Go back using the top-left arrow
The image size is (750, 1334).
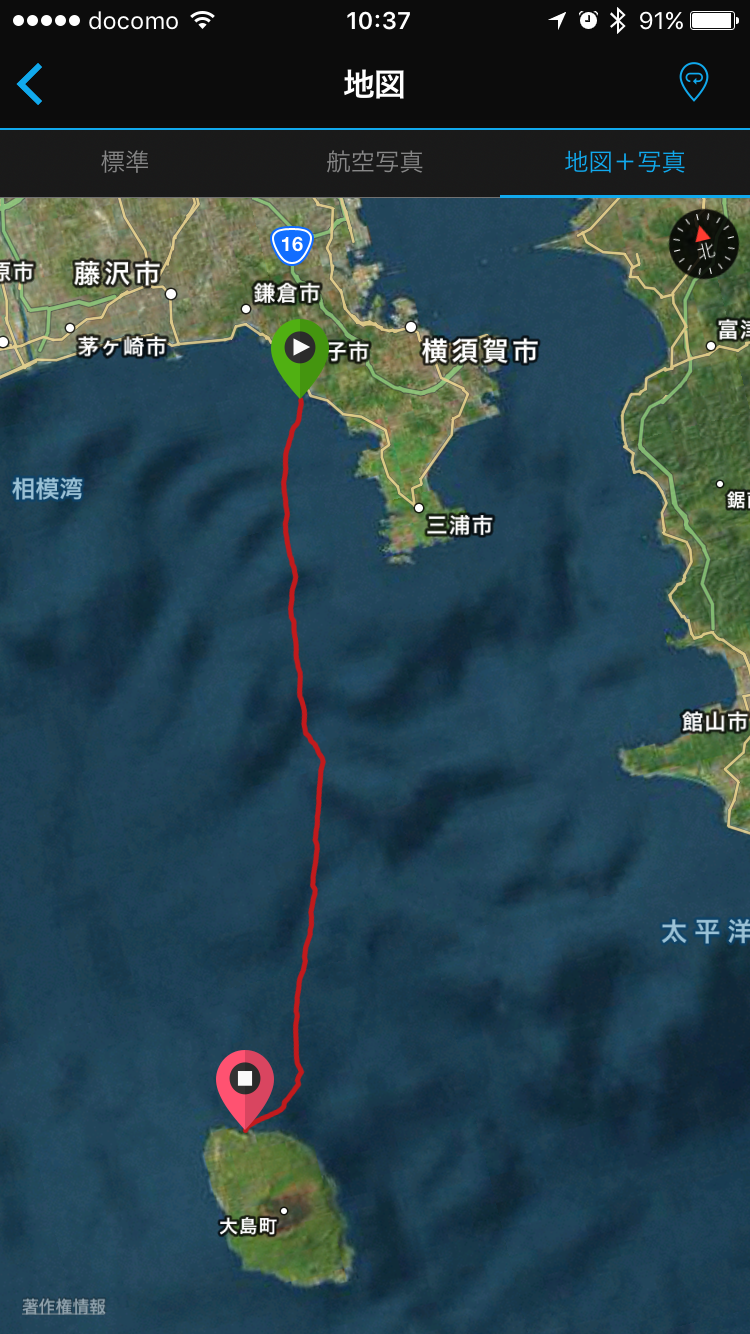click(x=30, y=84)
